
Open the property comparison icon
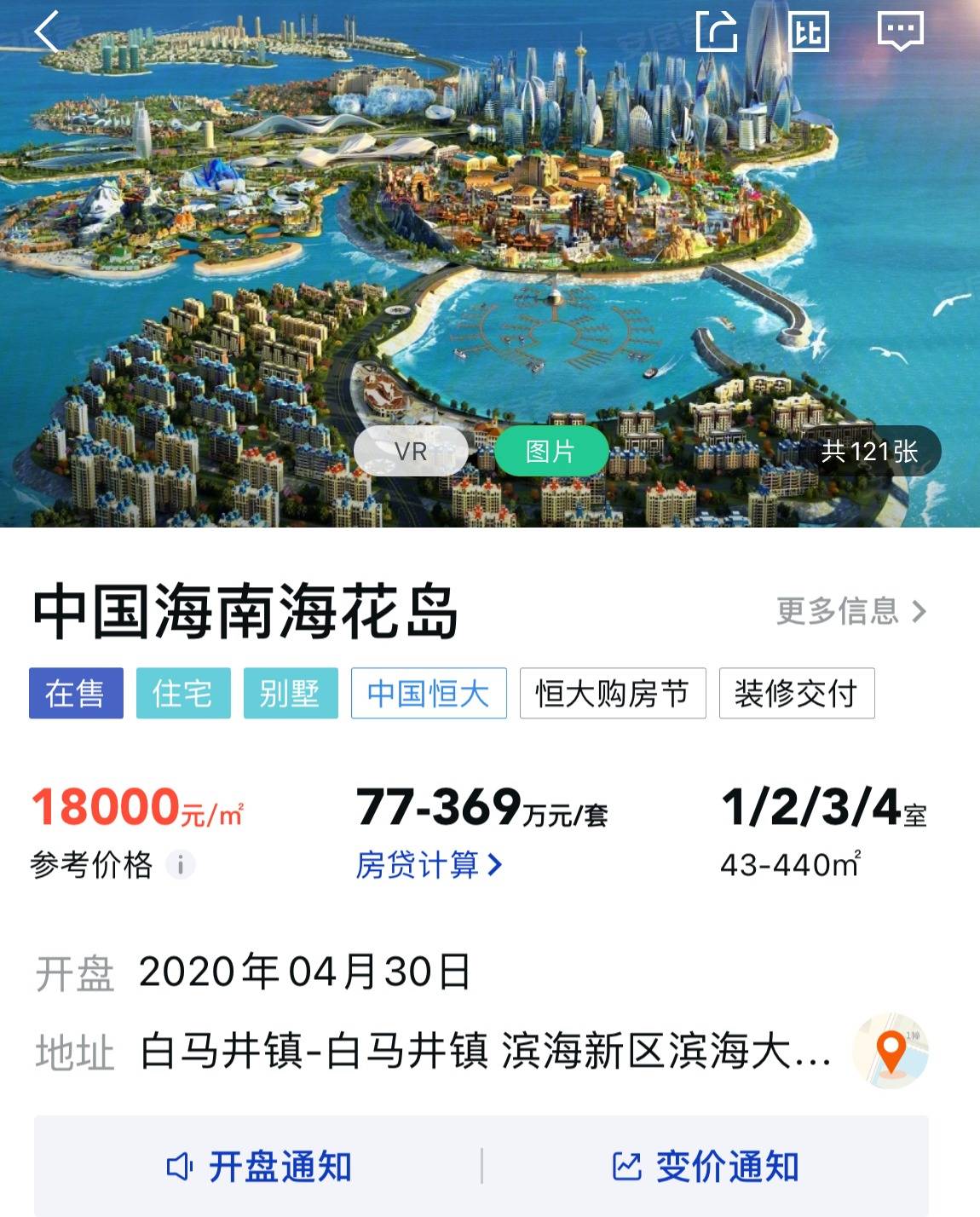[x=808, y=32]
